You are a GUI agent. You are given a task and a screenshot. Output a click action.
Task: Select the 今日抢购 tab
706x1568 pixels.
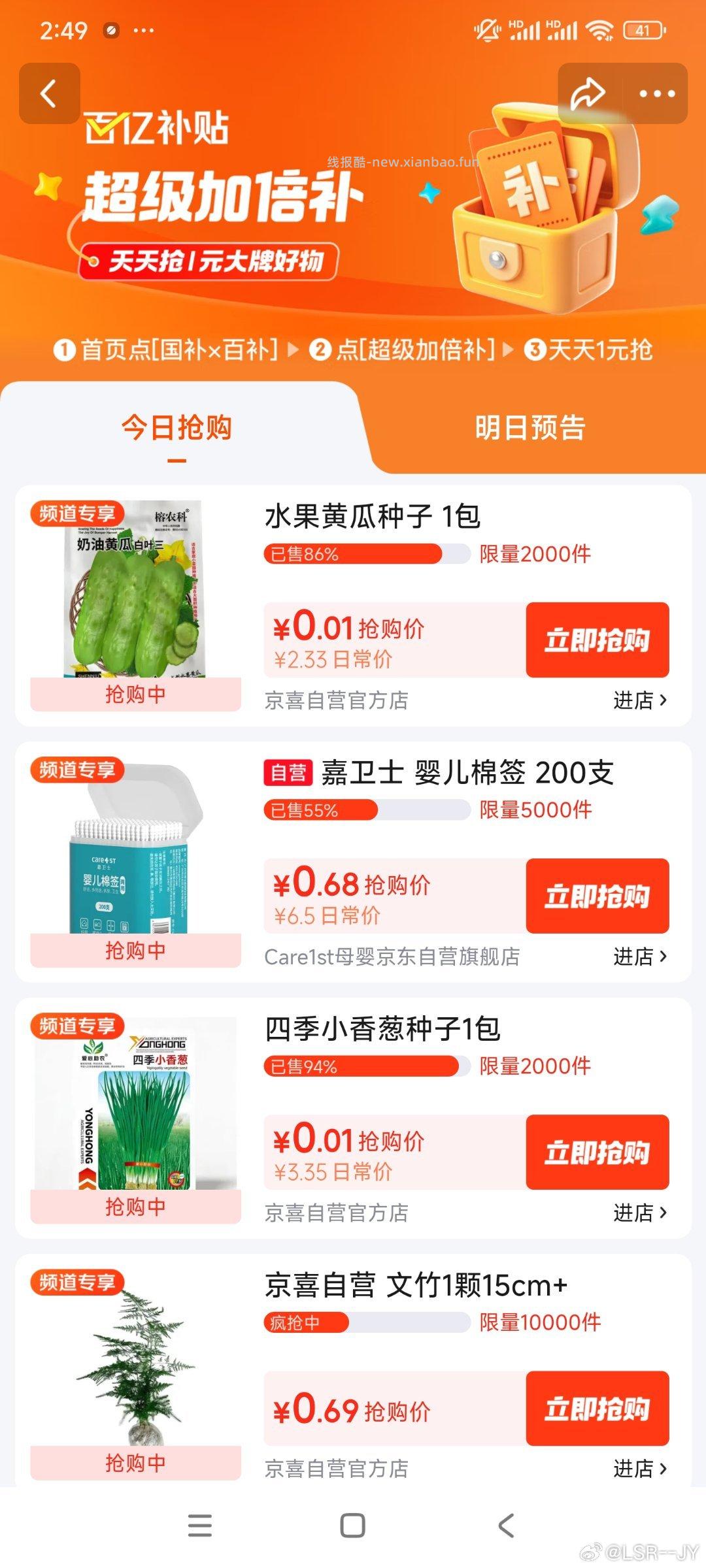177,427
